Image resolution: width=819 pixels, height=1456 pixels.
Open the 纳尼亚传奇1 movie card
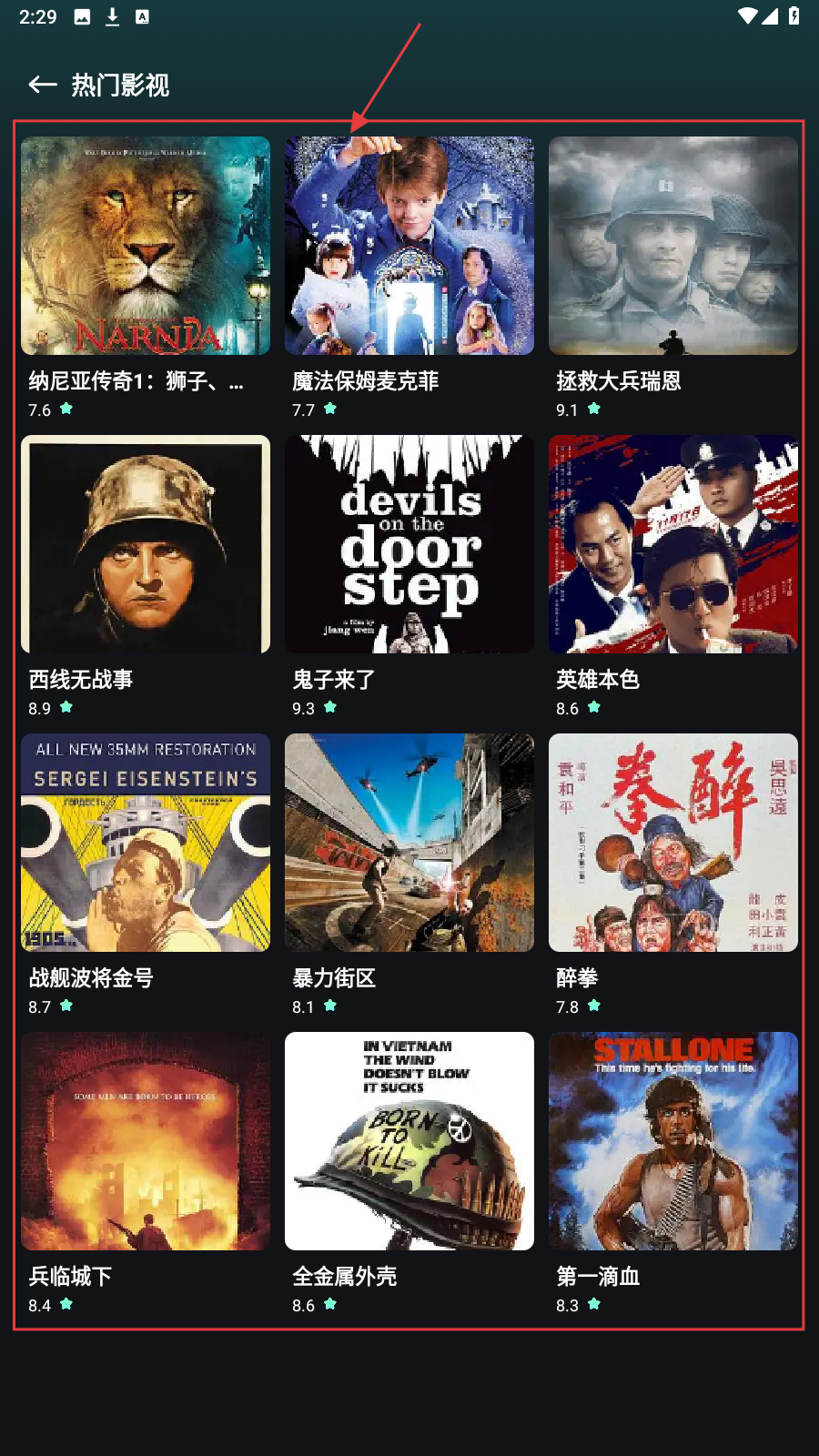[146, 247]
